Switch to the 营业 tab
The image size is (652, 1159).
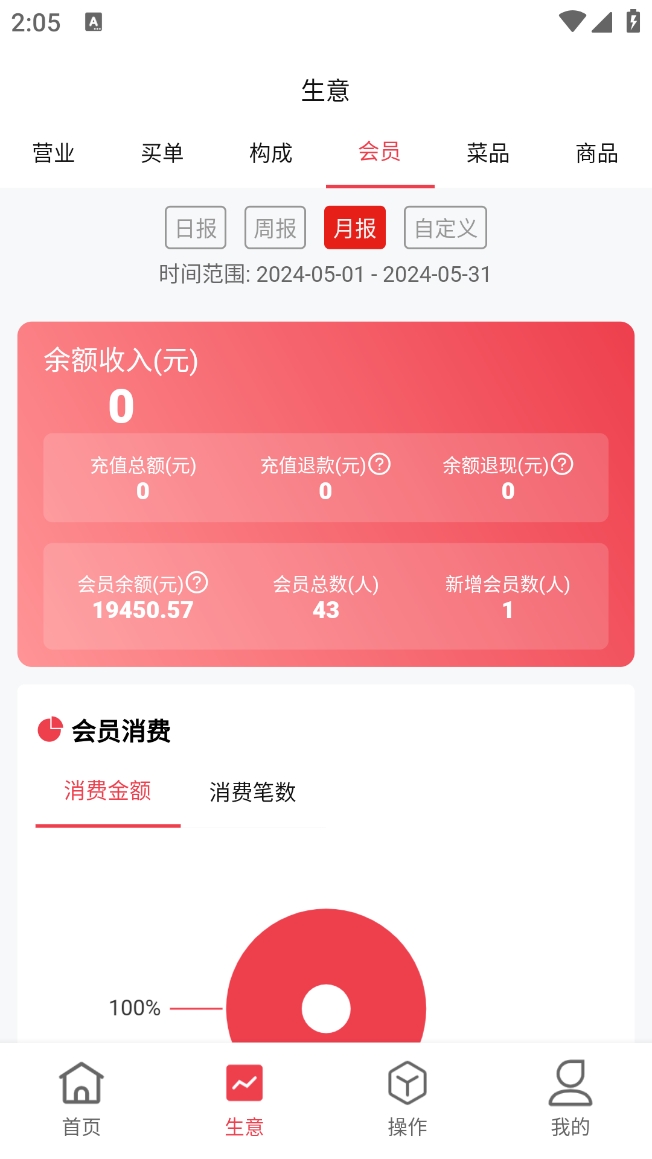(x=54, y=153)
